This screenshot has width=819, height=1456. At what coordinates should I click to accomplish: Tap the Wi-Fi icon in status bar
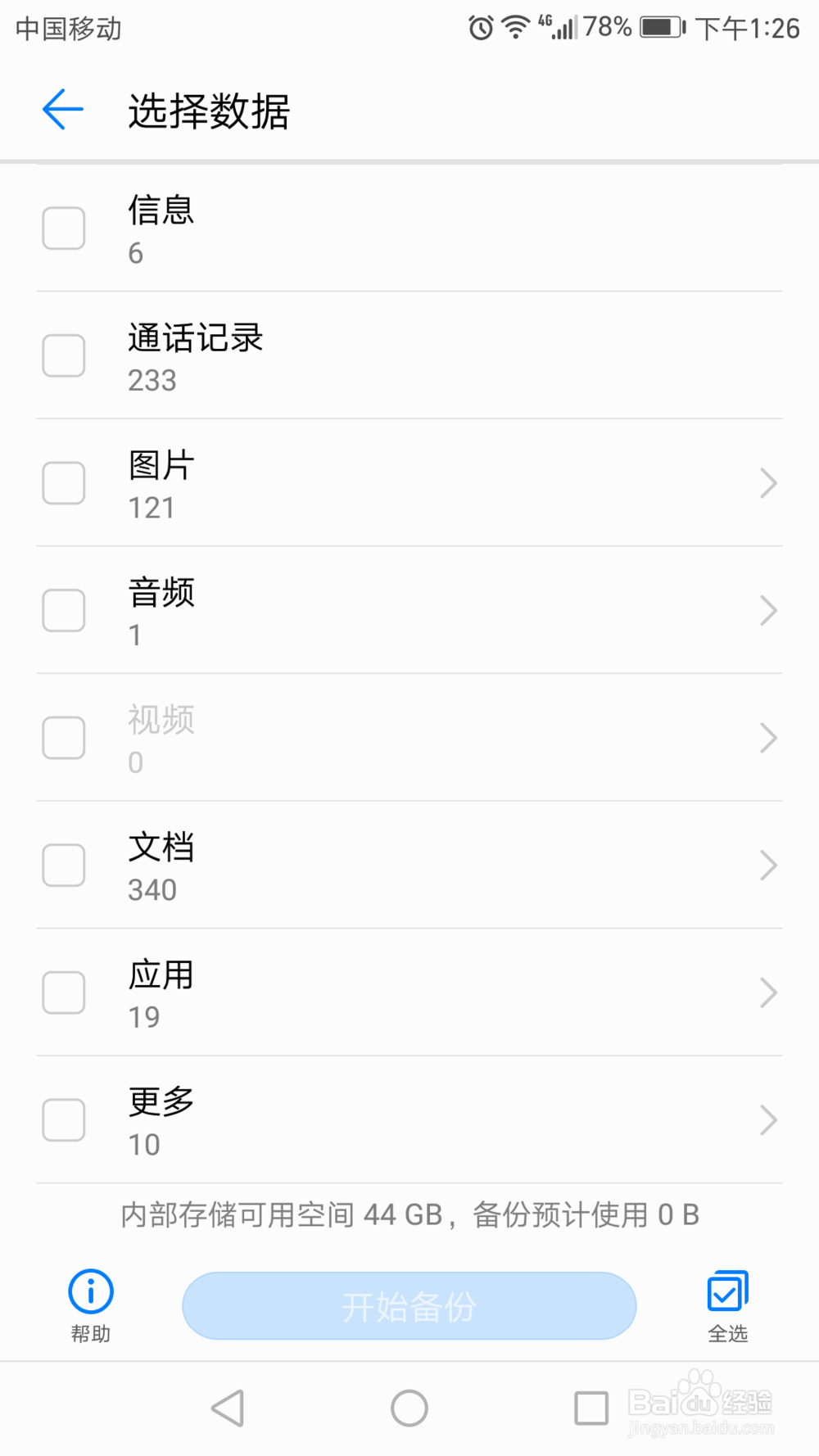click(x=513, y=27)
